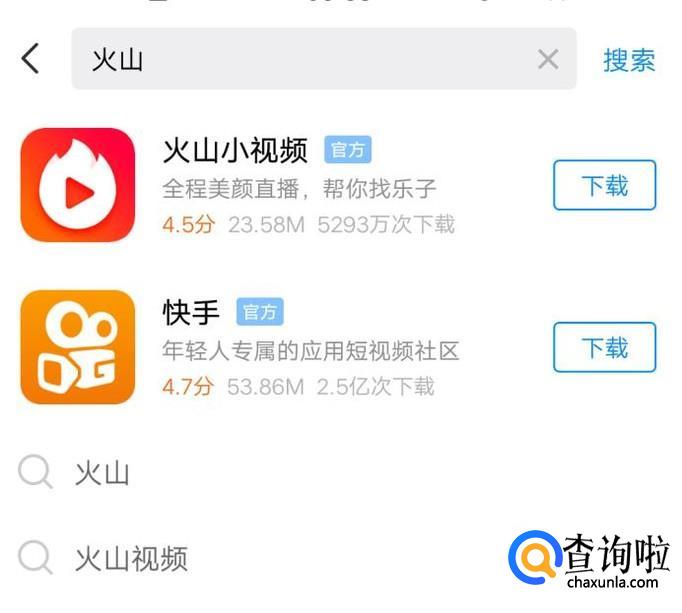The width and height of the screenshot is (682, 613).
Task: Go back using the left arrow
Action: (x=30, y=59)
